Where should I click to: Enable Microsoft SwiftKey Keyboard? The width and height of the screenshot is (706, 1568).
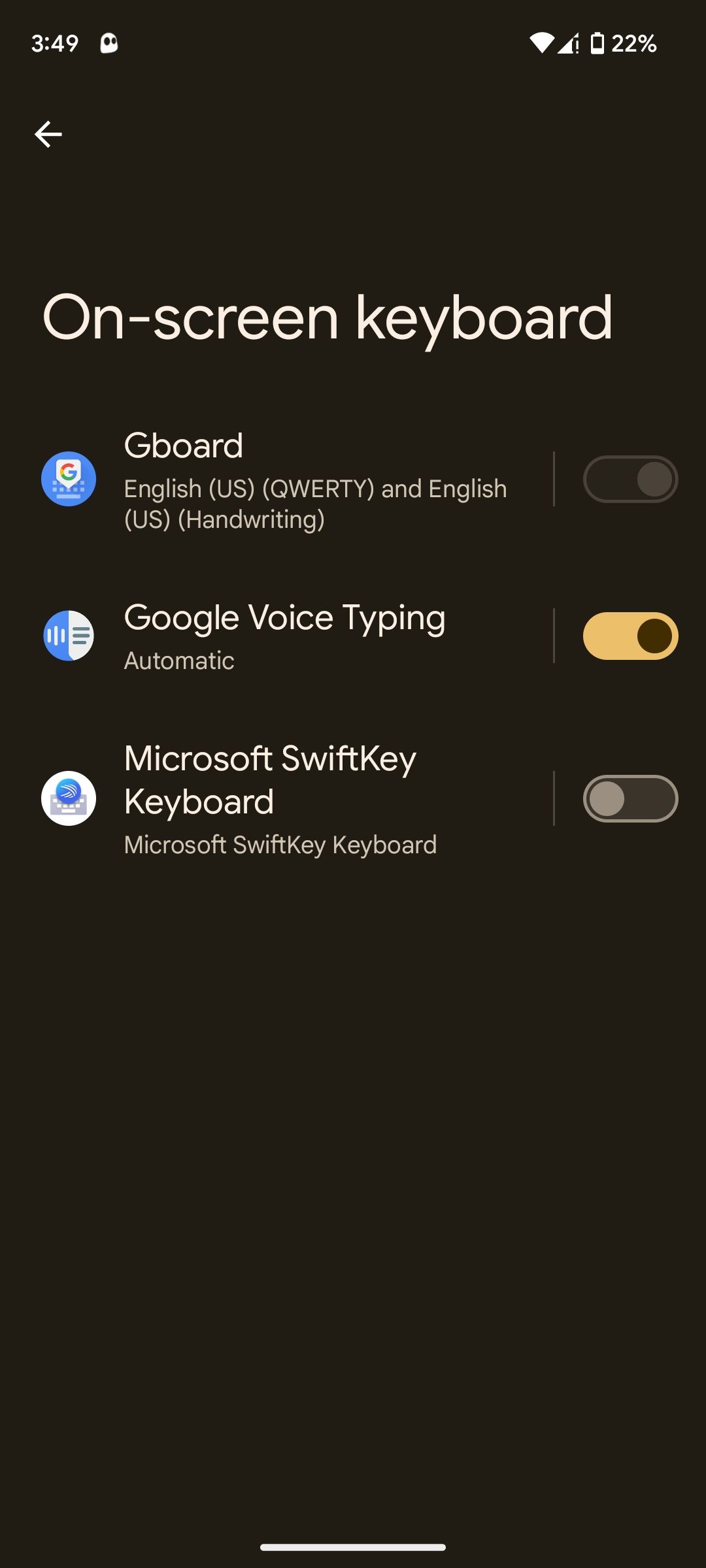tap(630, 799)
